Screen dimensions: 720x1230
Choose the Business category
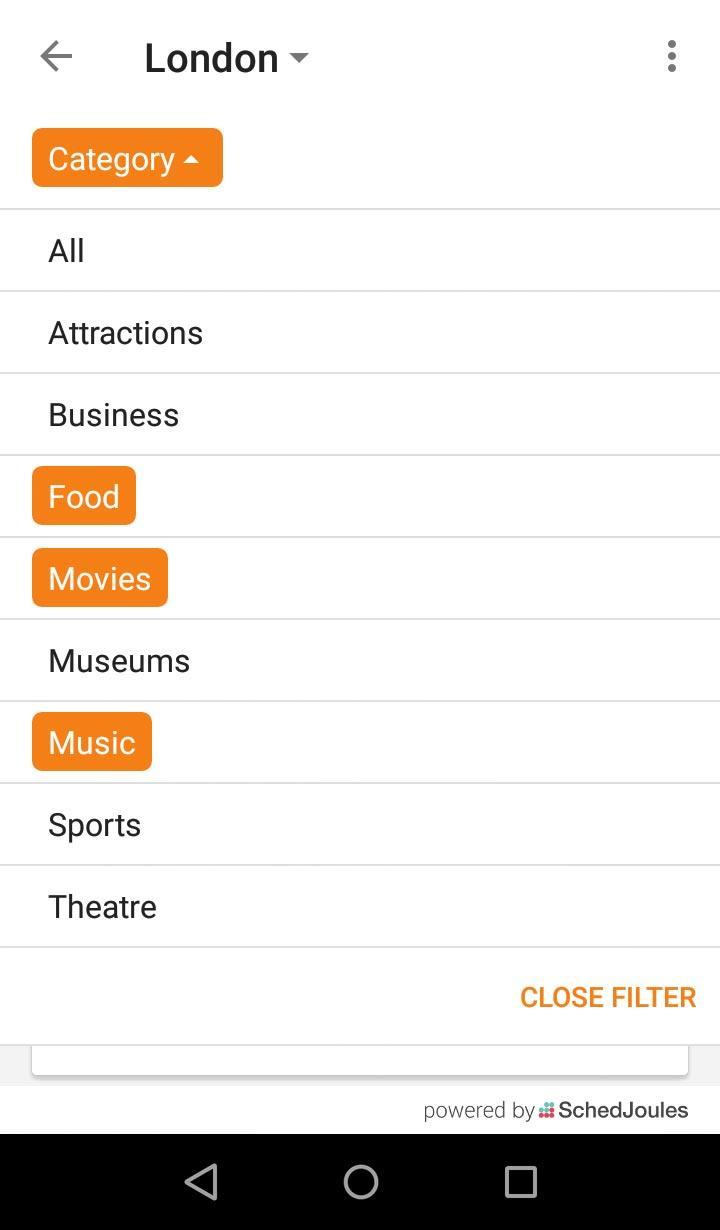point(113,415)
